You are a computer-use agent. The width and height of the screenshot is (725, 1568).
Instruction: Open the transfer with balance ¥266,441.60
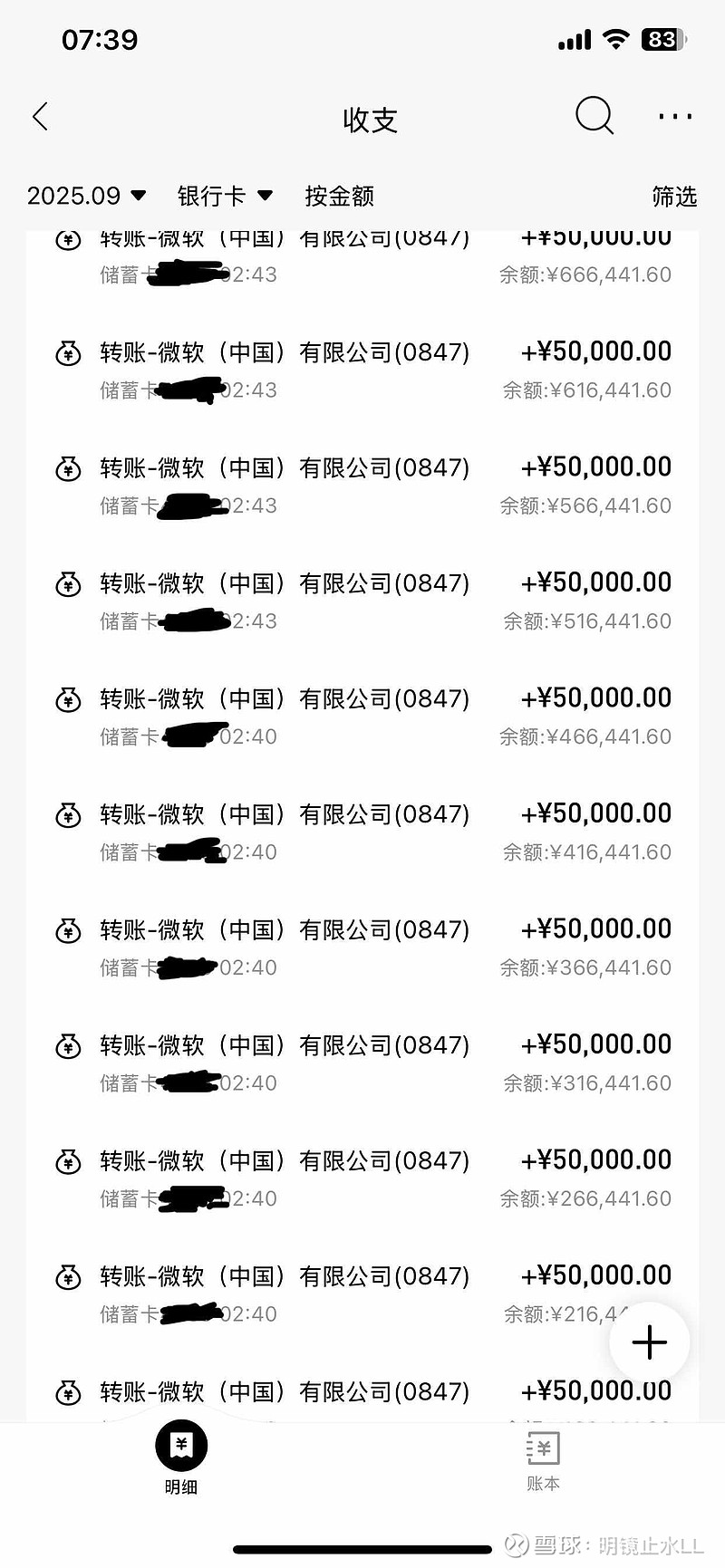[x=362, y=1178]
